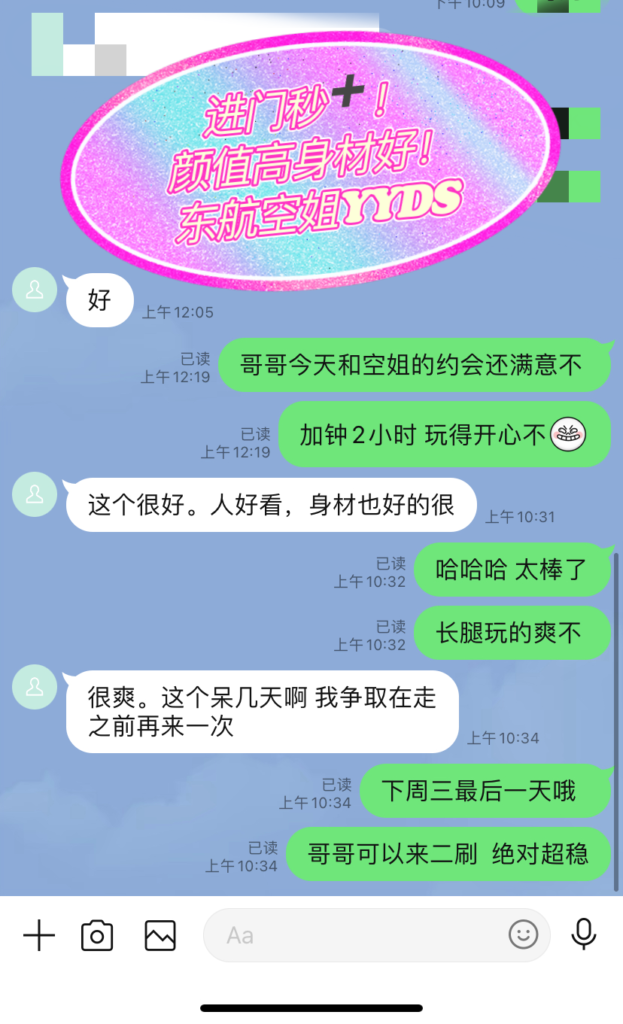Open the emoji and sticker picker

pos(523,935)
